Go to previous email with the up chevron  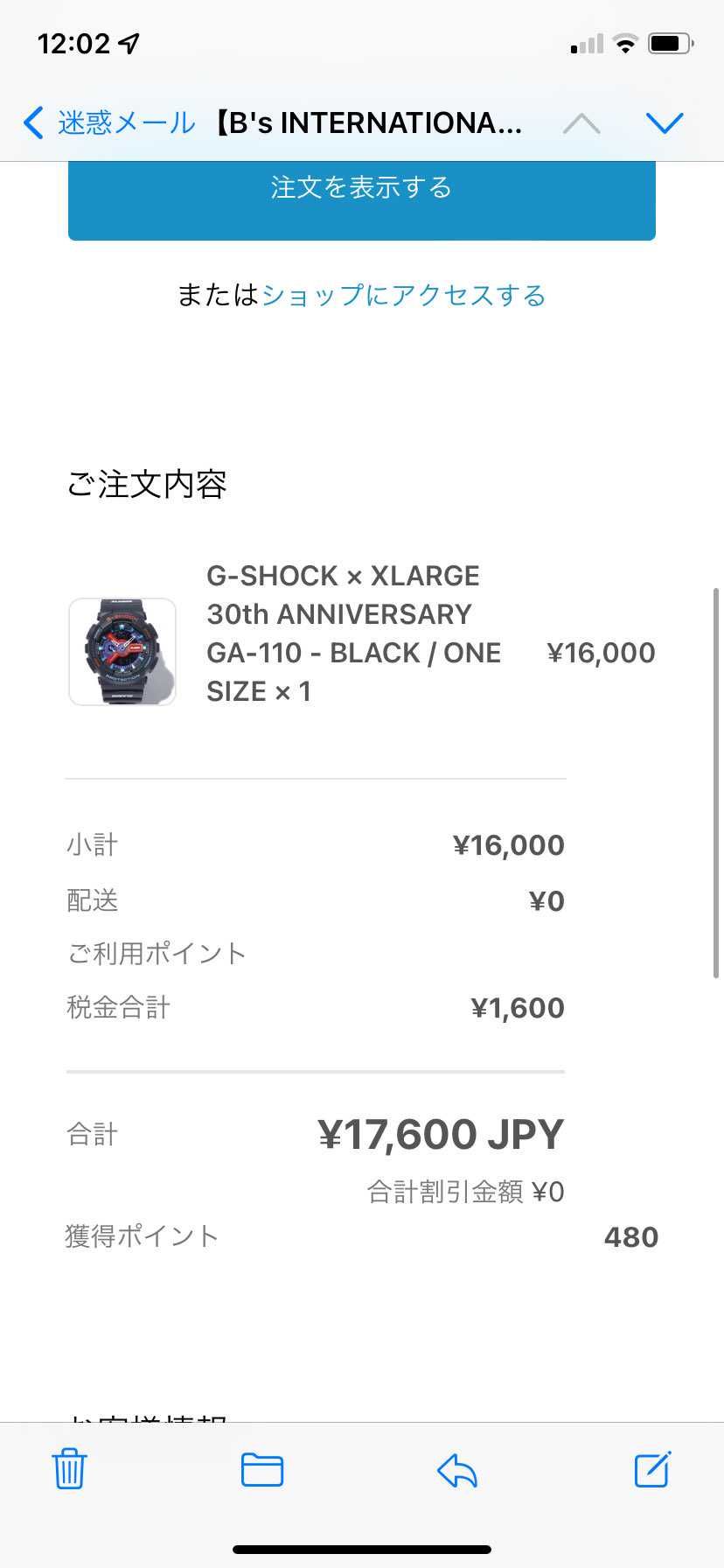581,122
